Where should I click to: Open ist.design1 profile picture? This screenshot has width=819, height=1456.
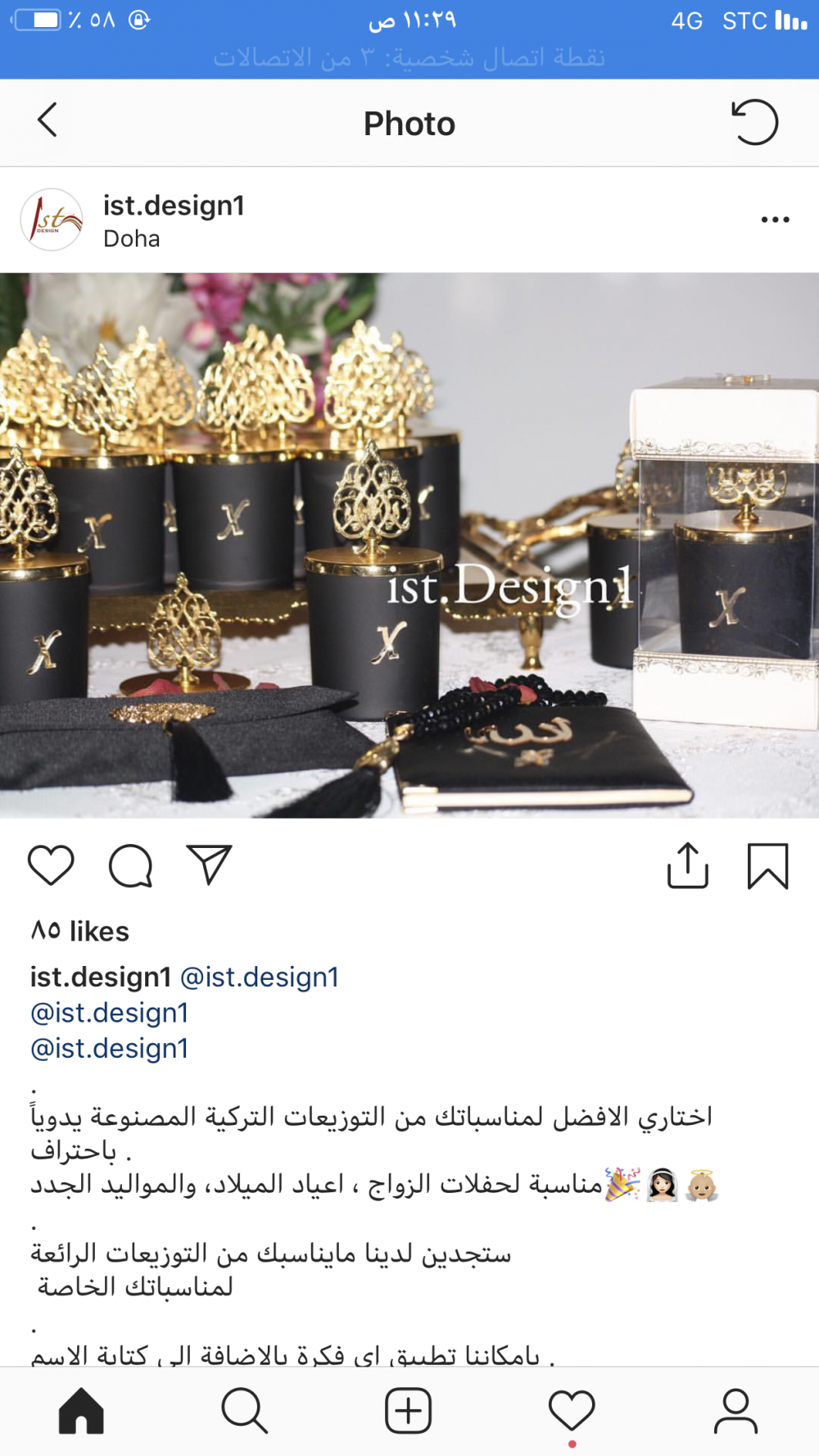(x=52, y=220)
